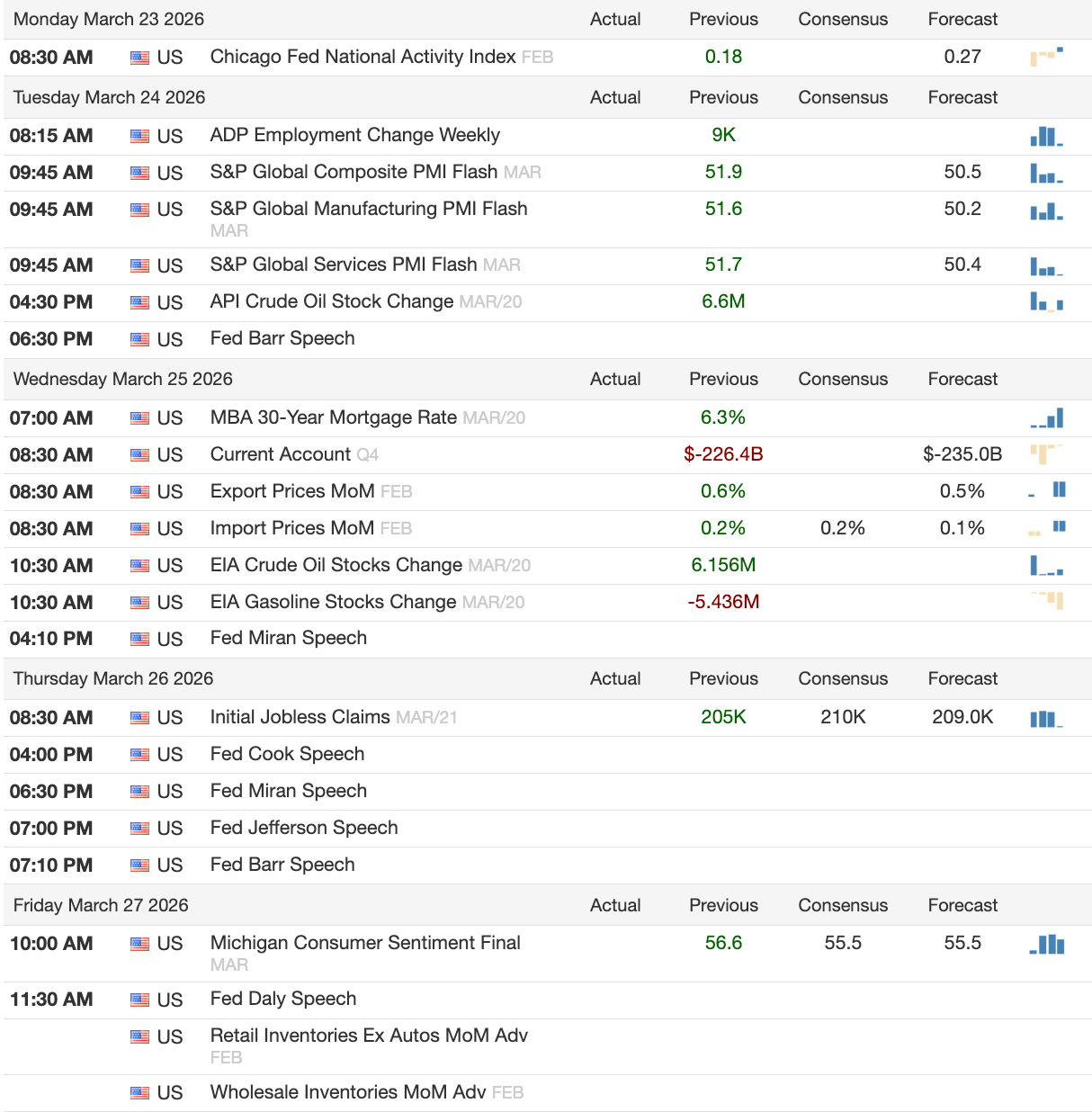View EIA Crude Oil Stocks Change

pyautogui.click(x=336, y=565)
